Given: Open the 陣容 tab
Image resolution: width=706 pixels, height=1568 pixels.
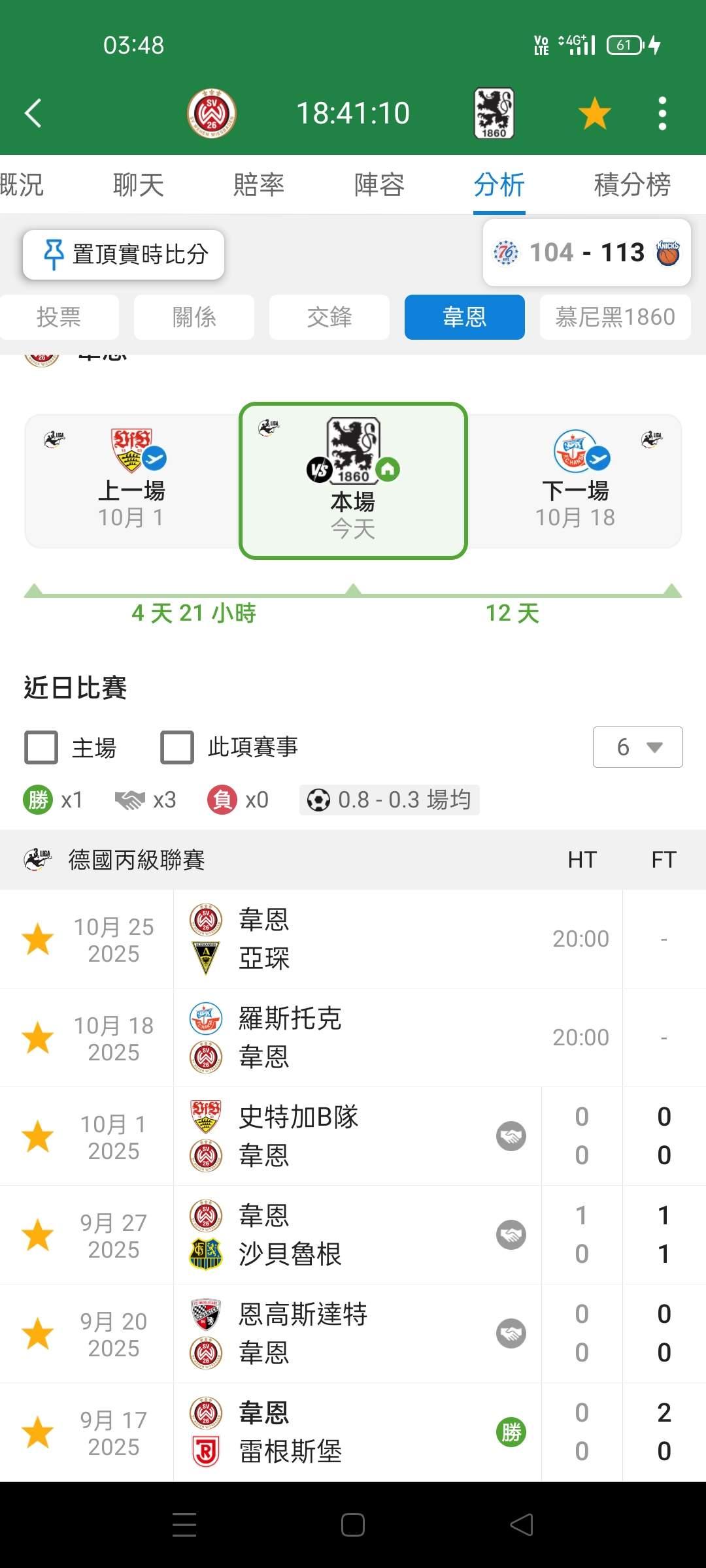Looking at the screenshot, I should (379, 184).
